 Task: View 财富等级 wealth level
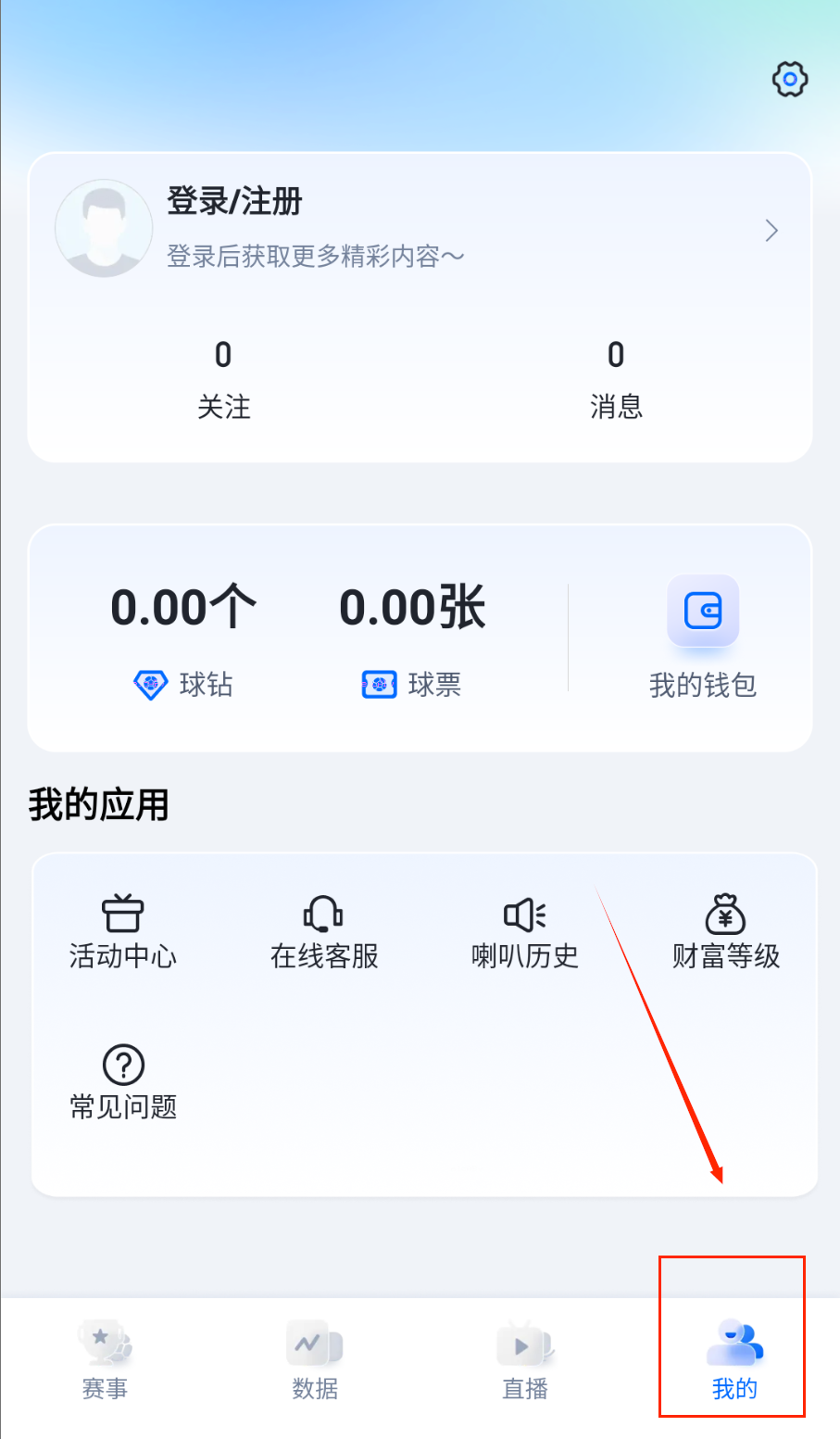pyautogui.click(x=726, y=932)
